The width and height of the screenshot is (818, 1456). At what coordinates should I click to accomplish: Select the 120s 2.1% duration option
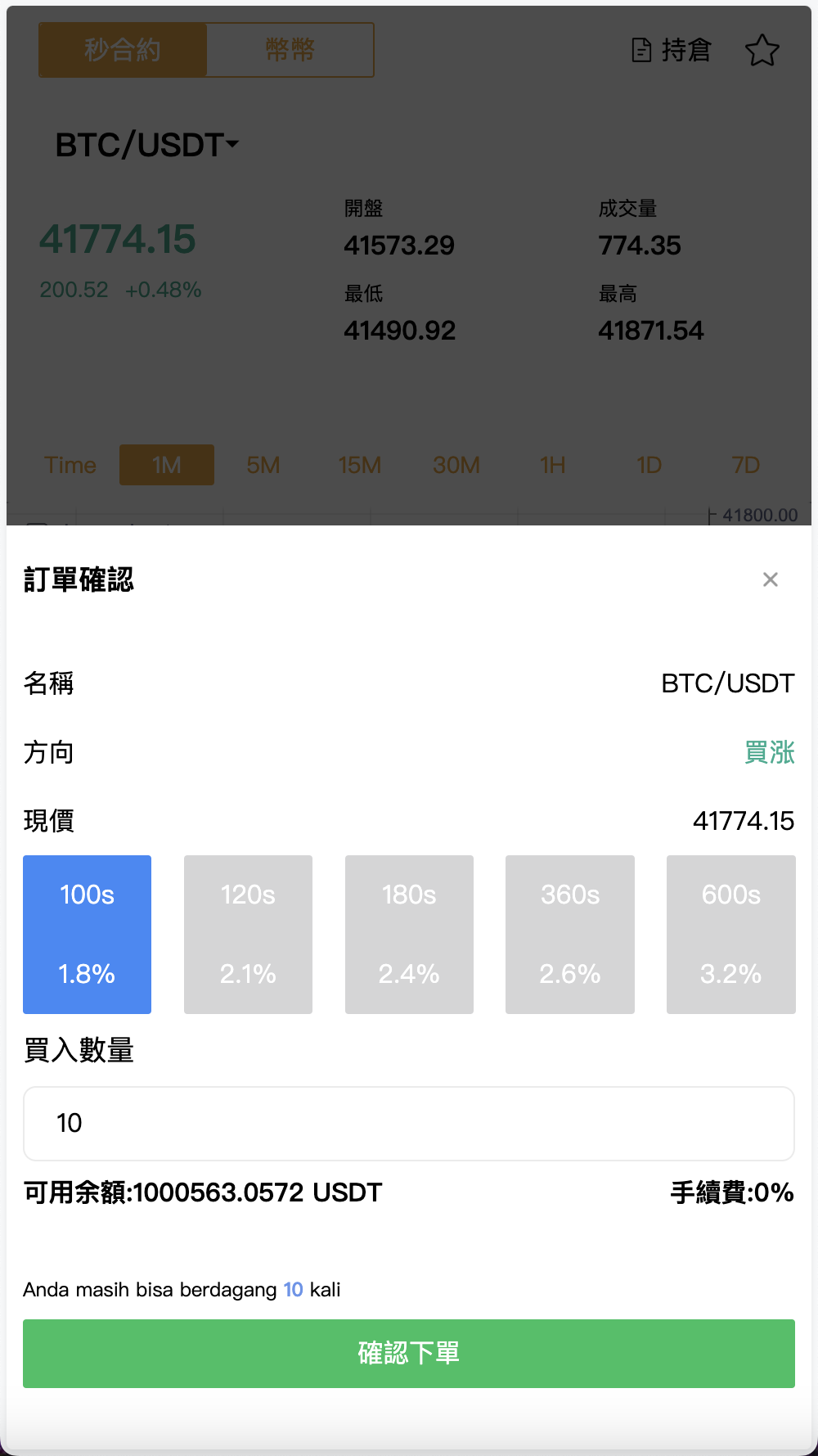point(248,935)
